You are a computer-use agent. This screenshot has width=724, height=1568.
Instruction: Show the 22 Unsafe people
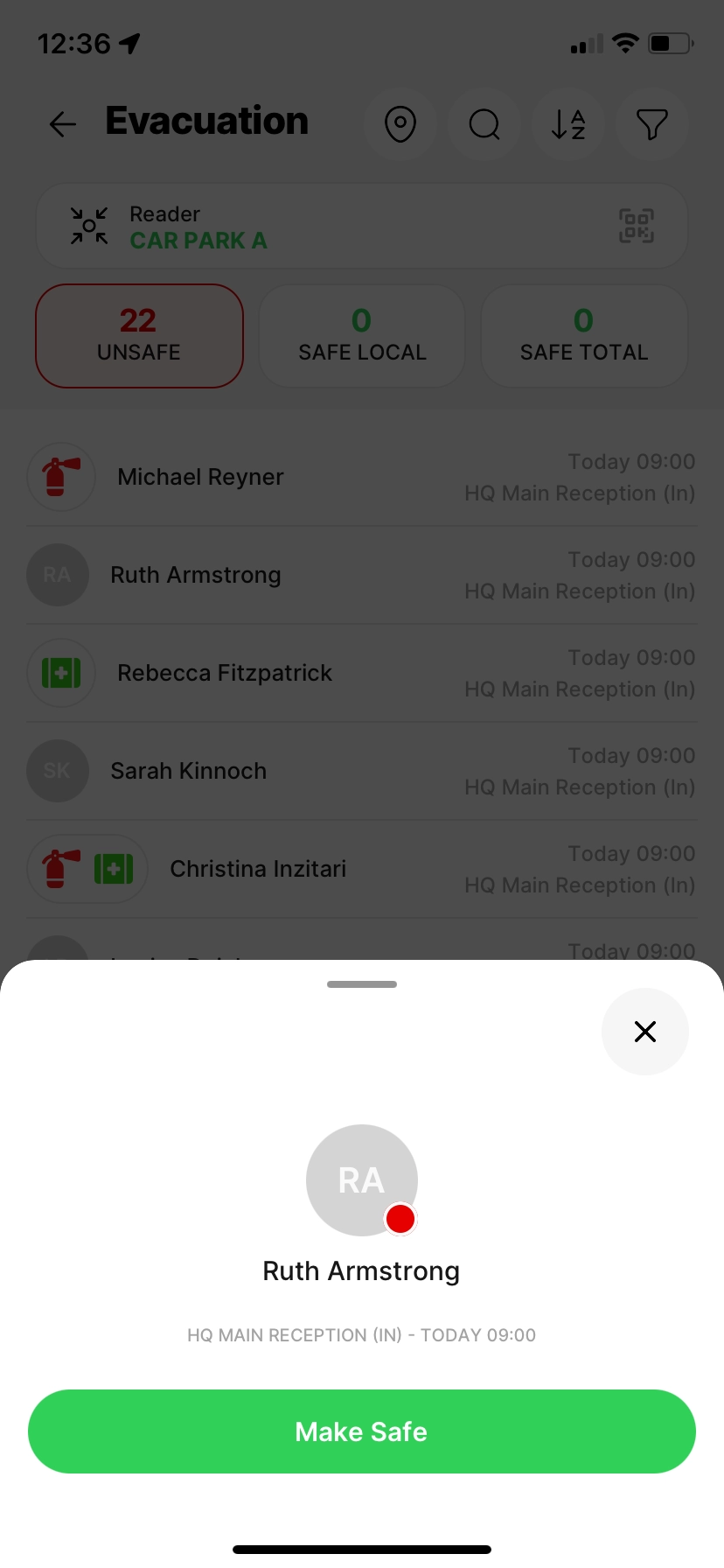139,336
